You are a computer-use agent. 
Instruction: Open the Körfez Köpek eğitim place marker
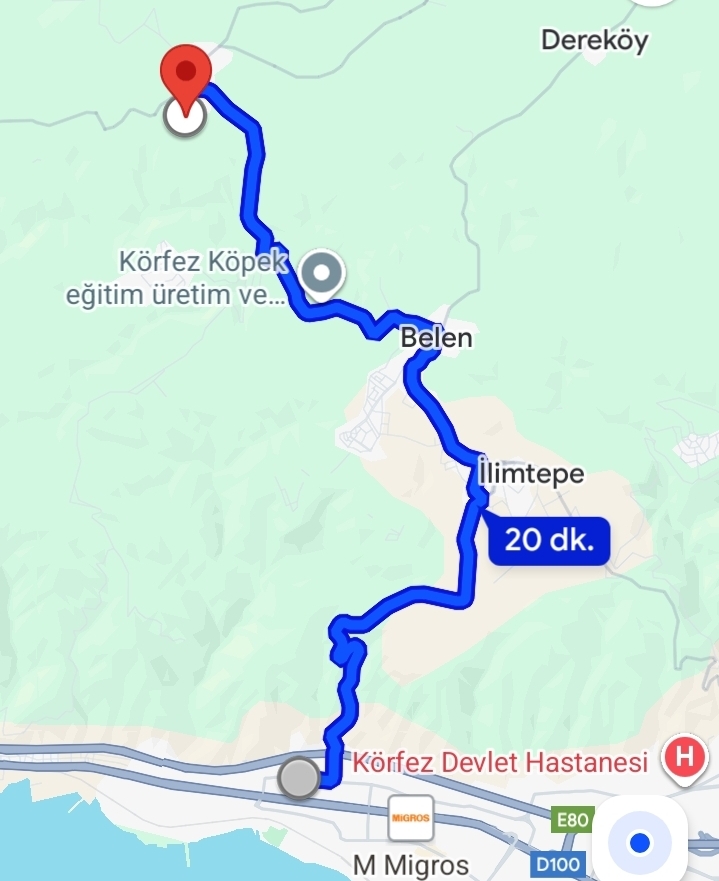click(x=322, y=272)
